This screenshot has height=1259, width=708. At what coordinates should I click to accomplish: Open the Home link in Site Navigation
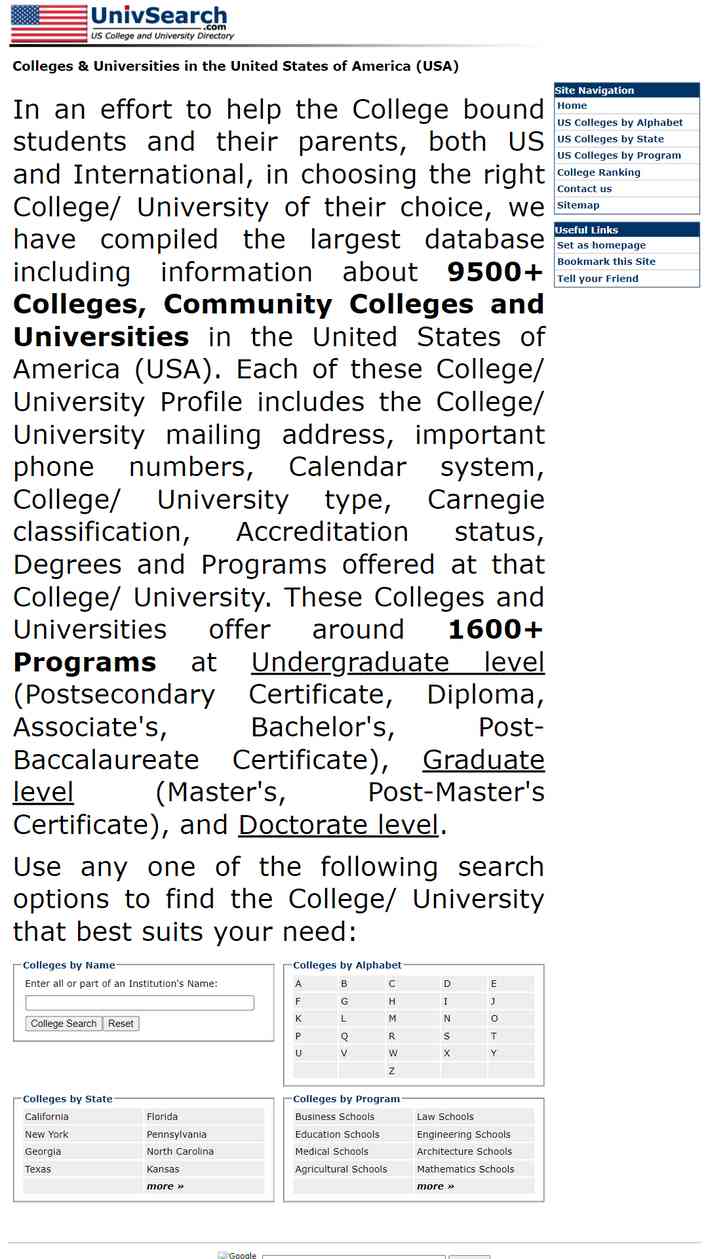tap(572, 106)
